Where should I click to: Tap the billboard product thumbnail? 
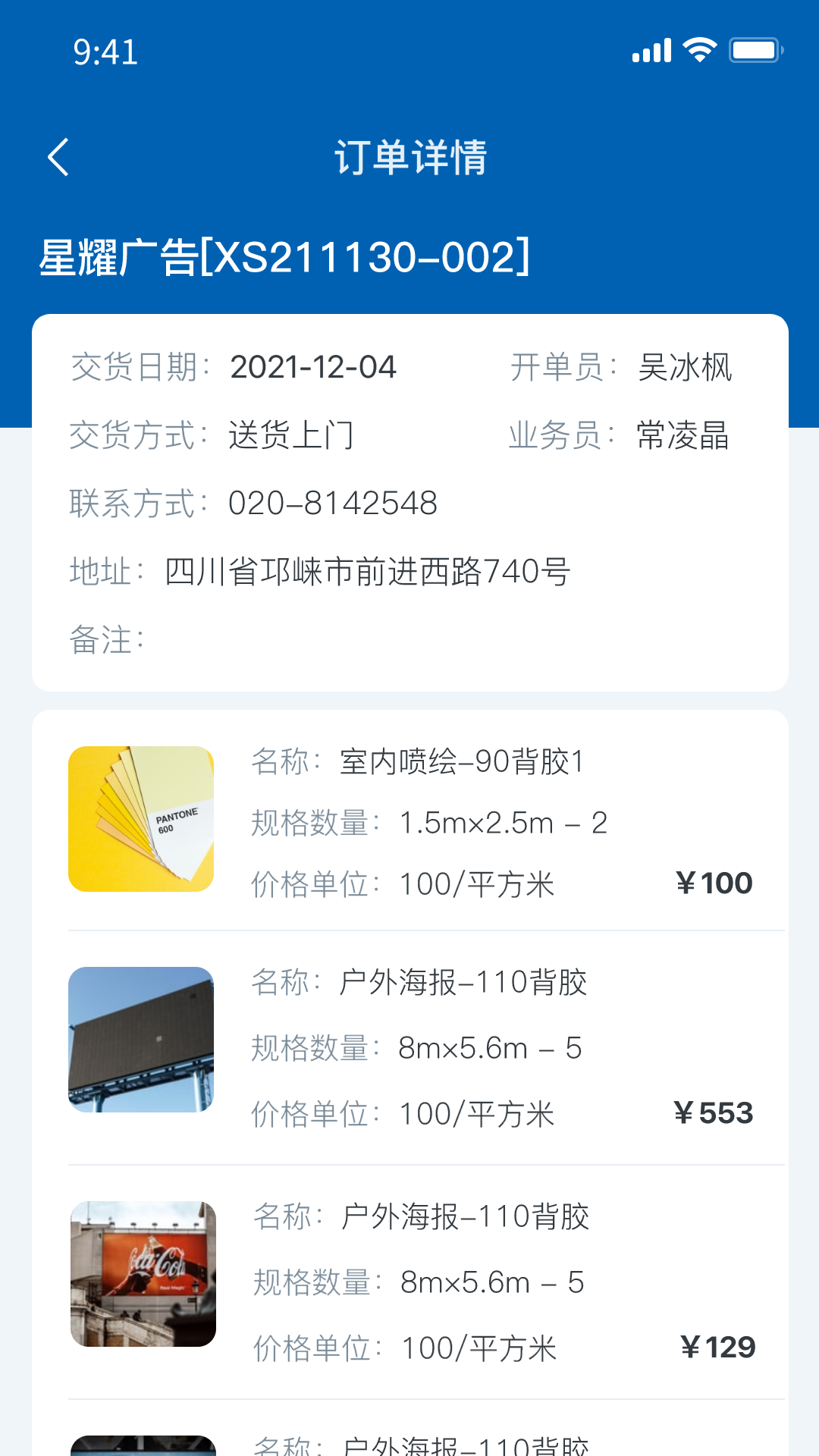click(x=141, y=1040)
